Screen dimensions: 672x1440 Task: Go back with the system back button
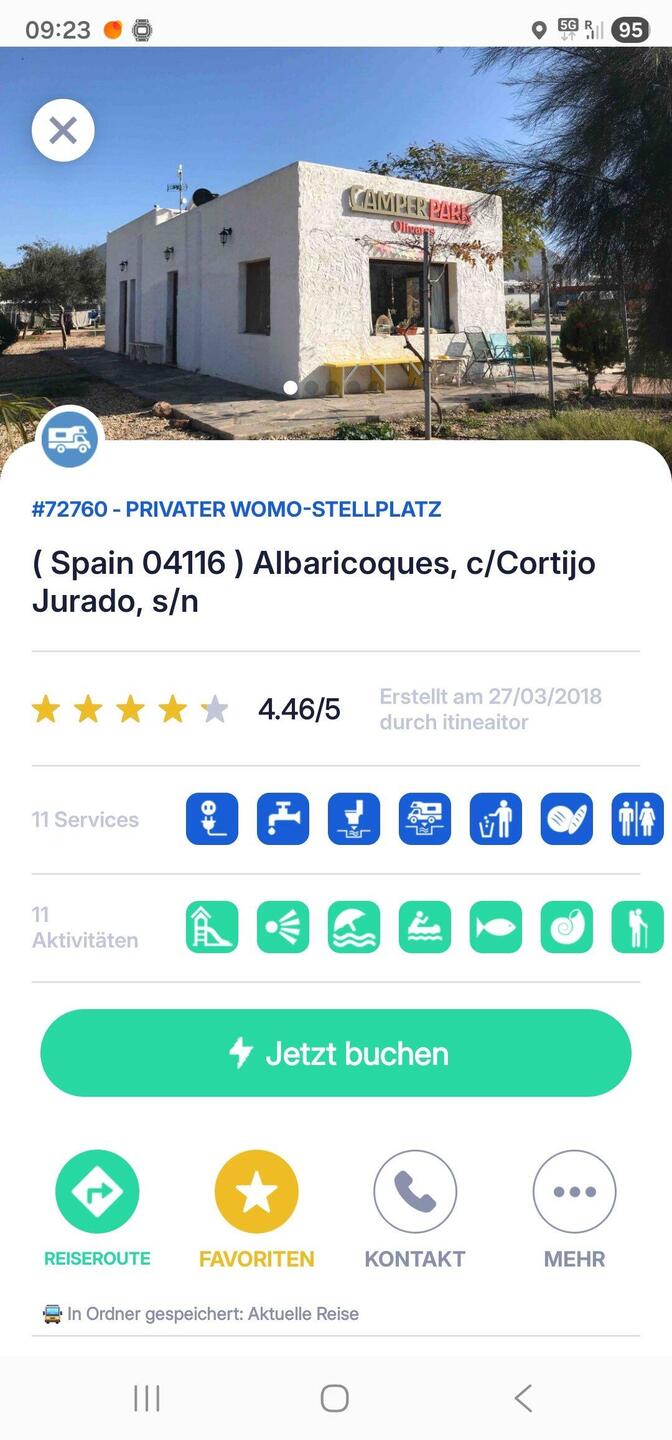(x=523, y=1398)
